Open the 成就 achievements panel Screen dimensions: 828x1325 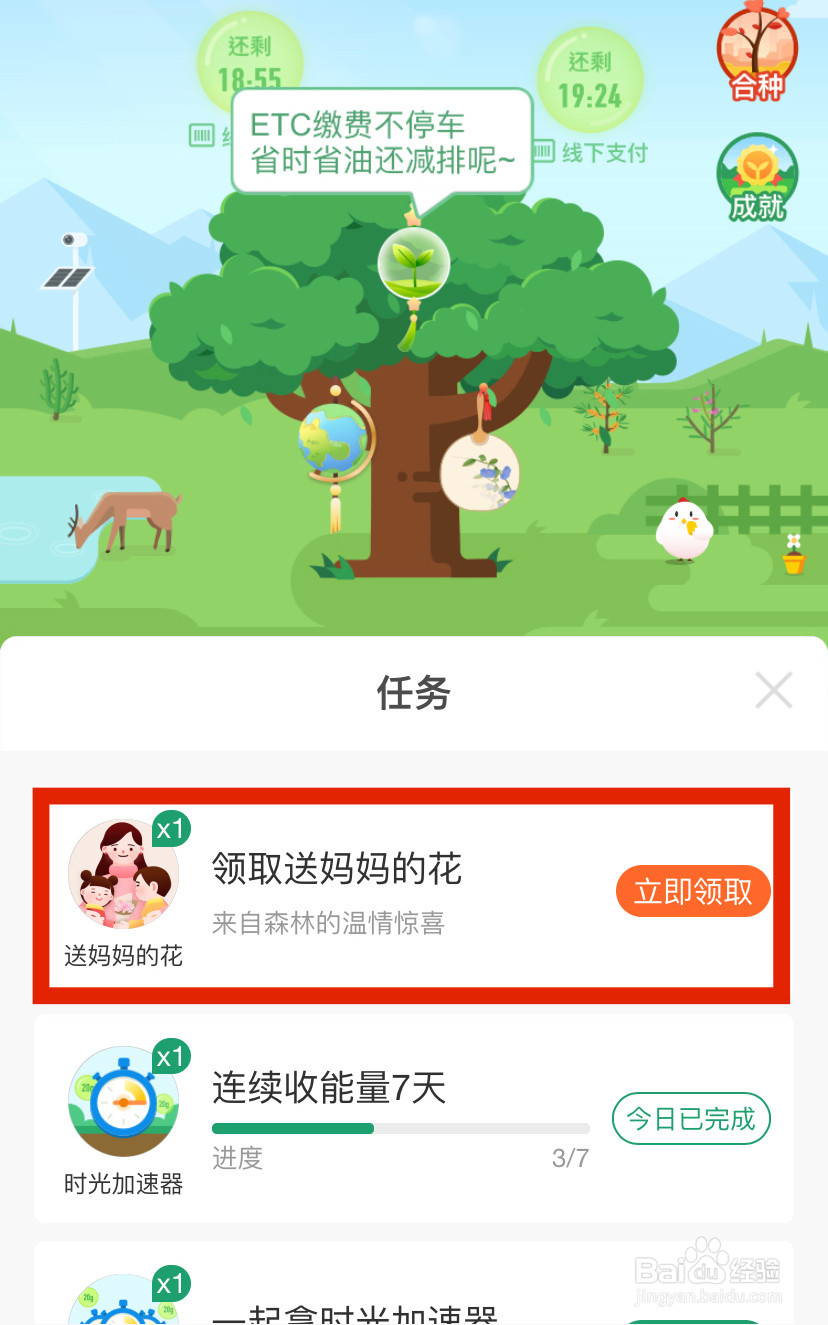click(x=757, y=177)
